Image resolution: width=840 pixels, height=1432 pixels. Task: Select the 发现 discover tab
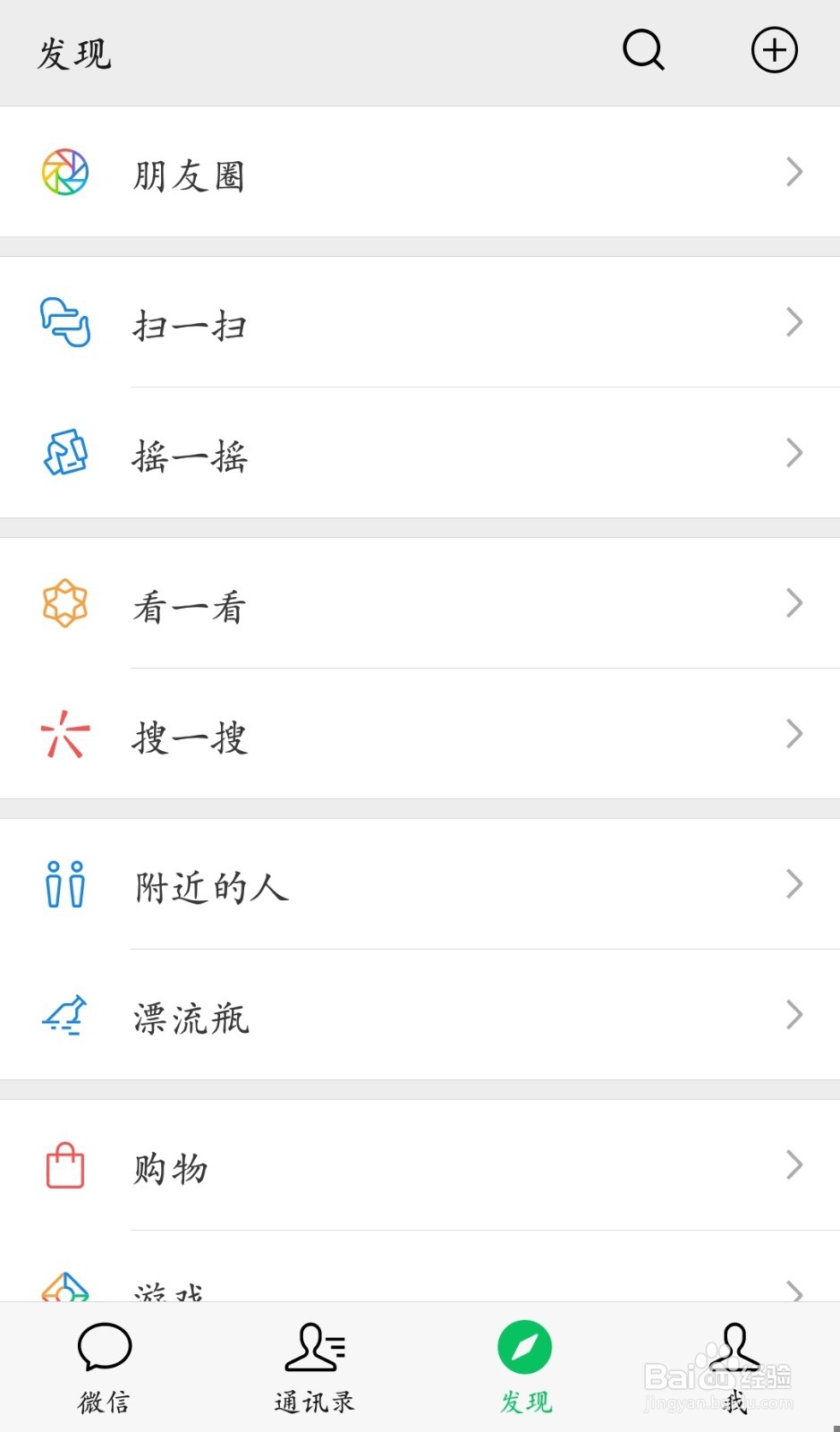coord(525,1367)
